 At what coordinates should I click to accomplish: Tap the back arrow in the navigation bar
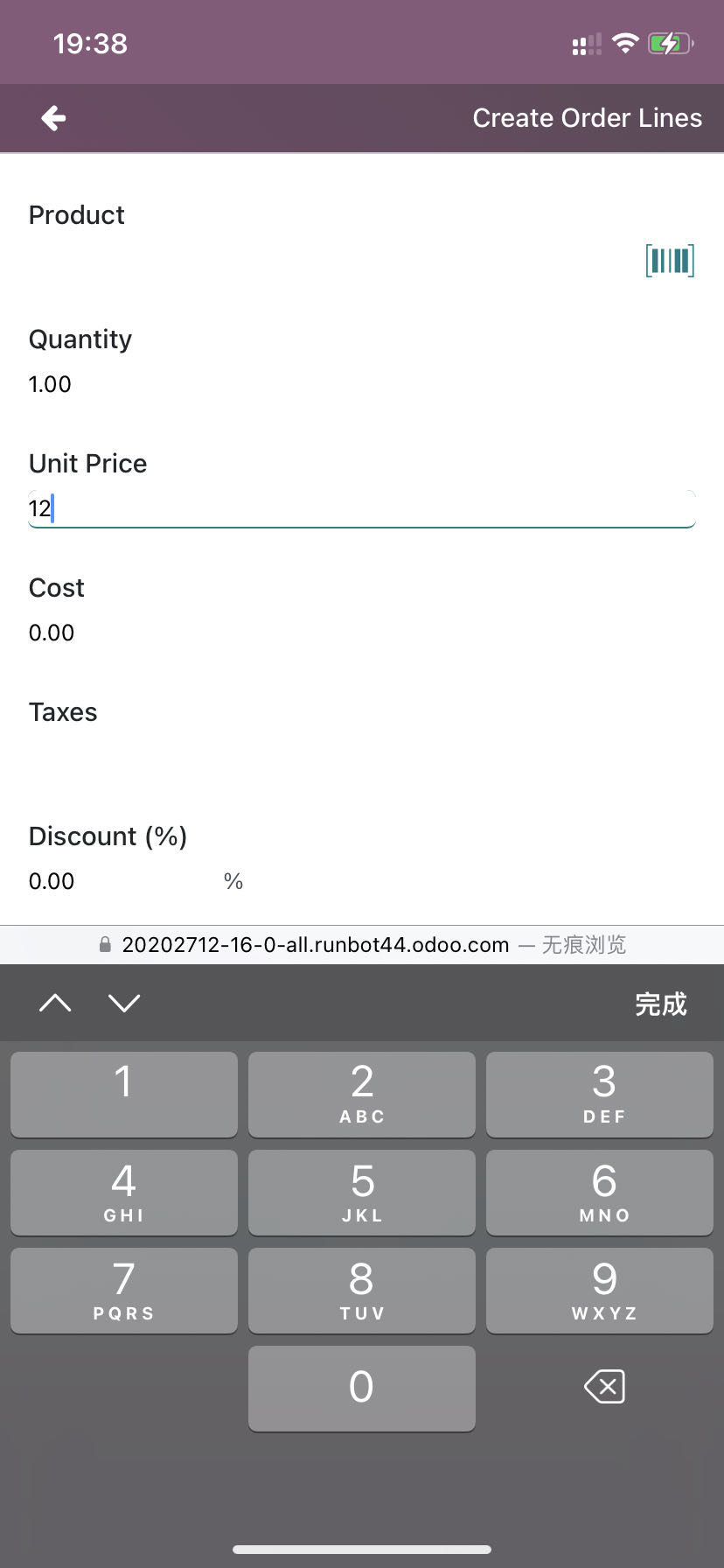(53, 117)
